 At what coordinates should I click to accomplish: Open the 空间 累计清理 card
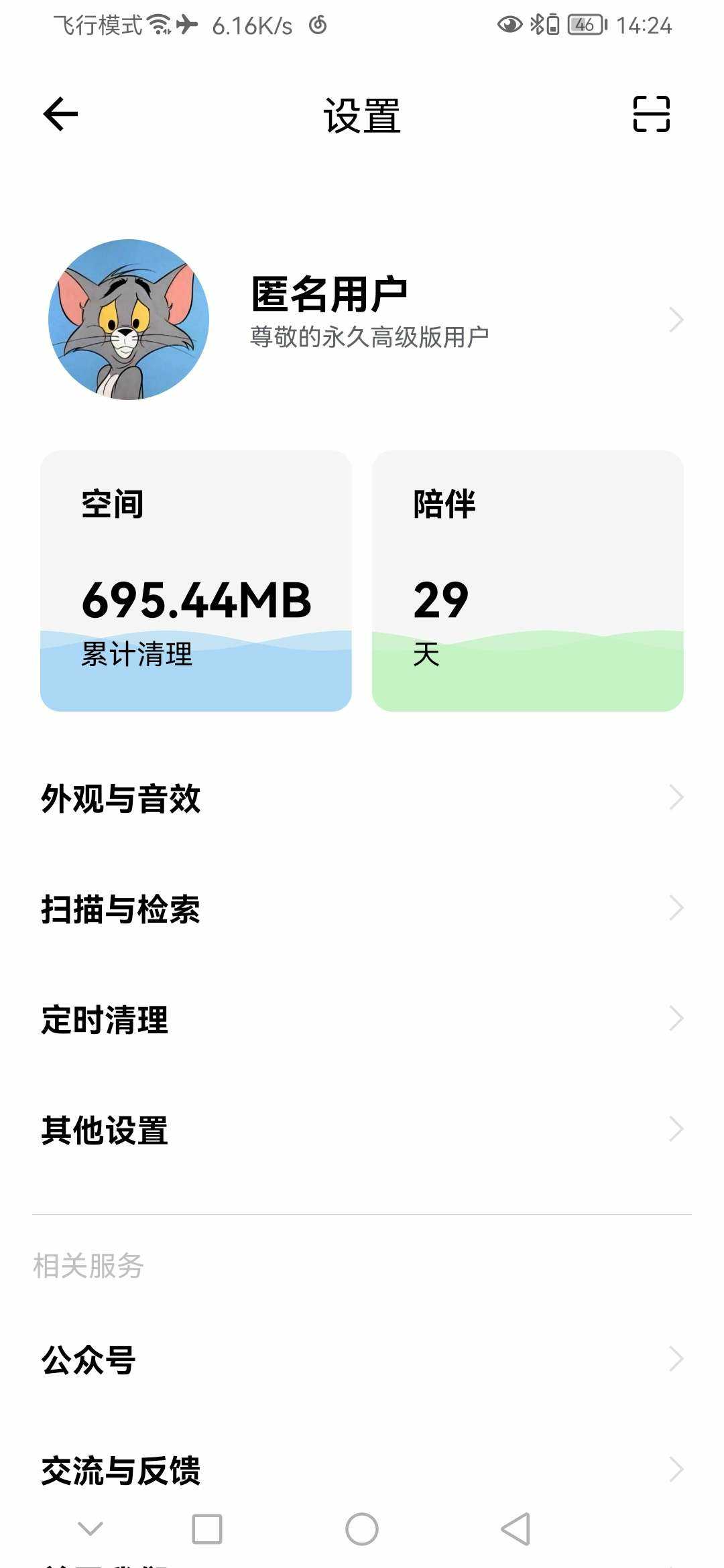point(196,581)
